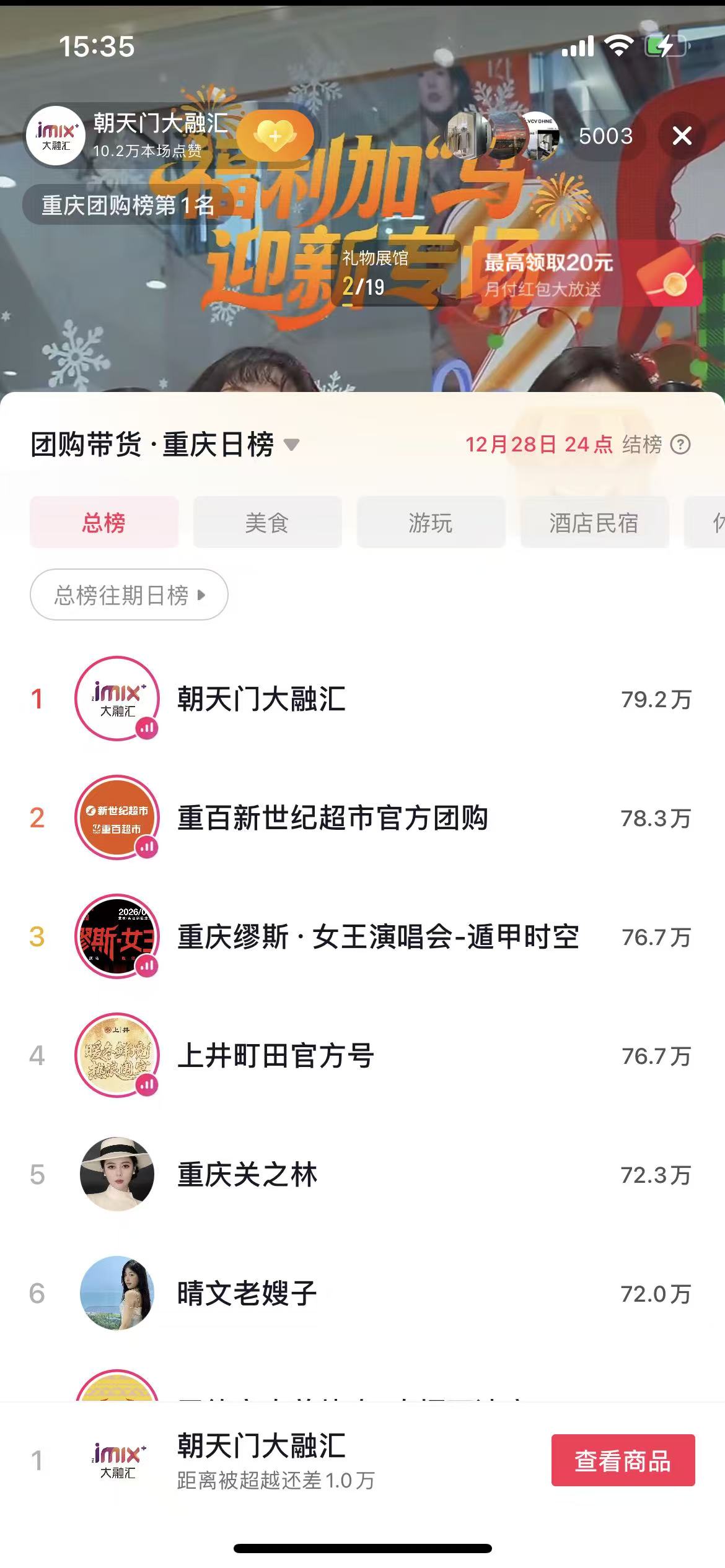Close the live stream with the X
This screenshot has height=1568, width=725.
click(682, 136)
